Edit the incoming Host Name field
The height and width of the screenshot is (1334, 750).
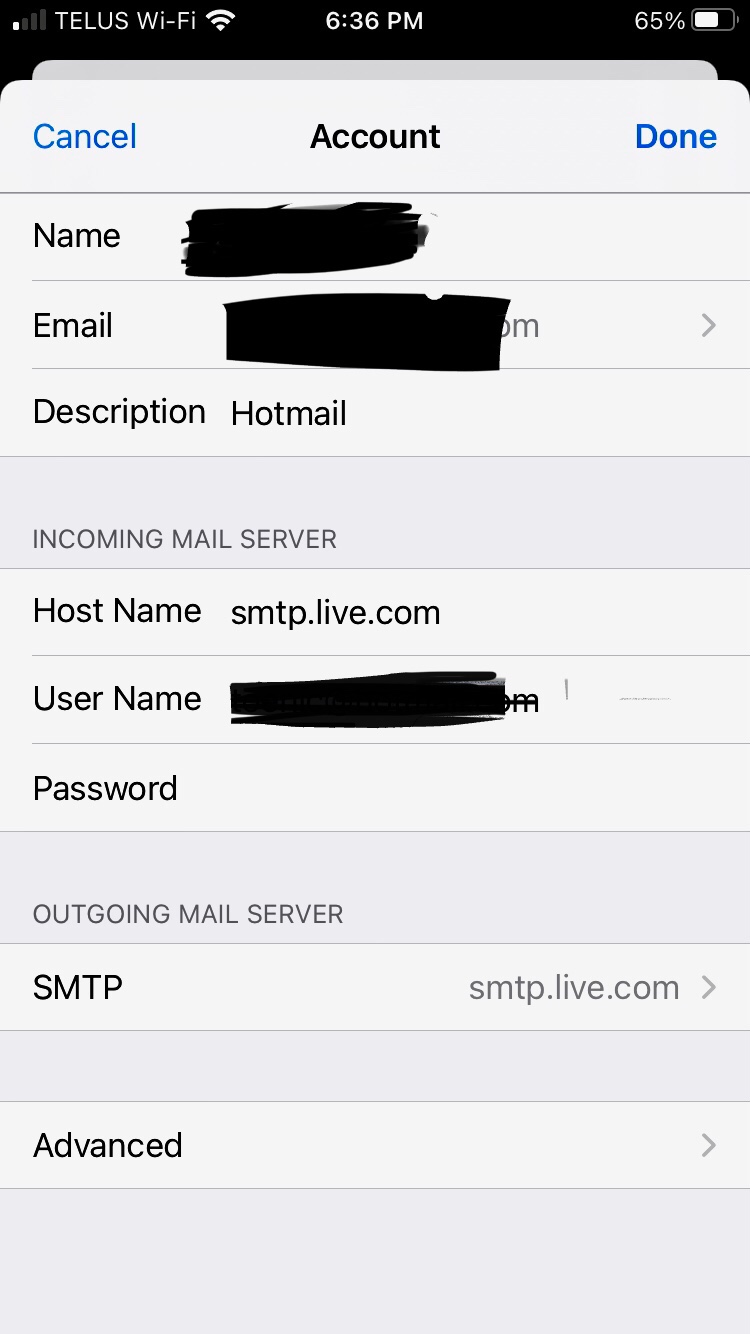pyautogui.click(x=375, y=612)
